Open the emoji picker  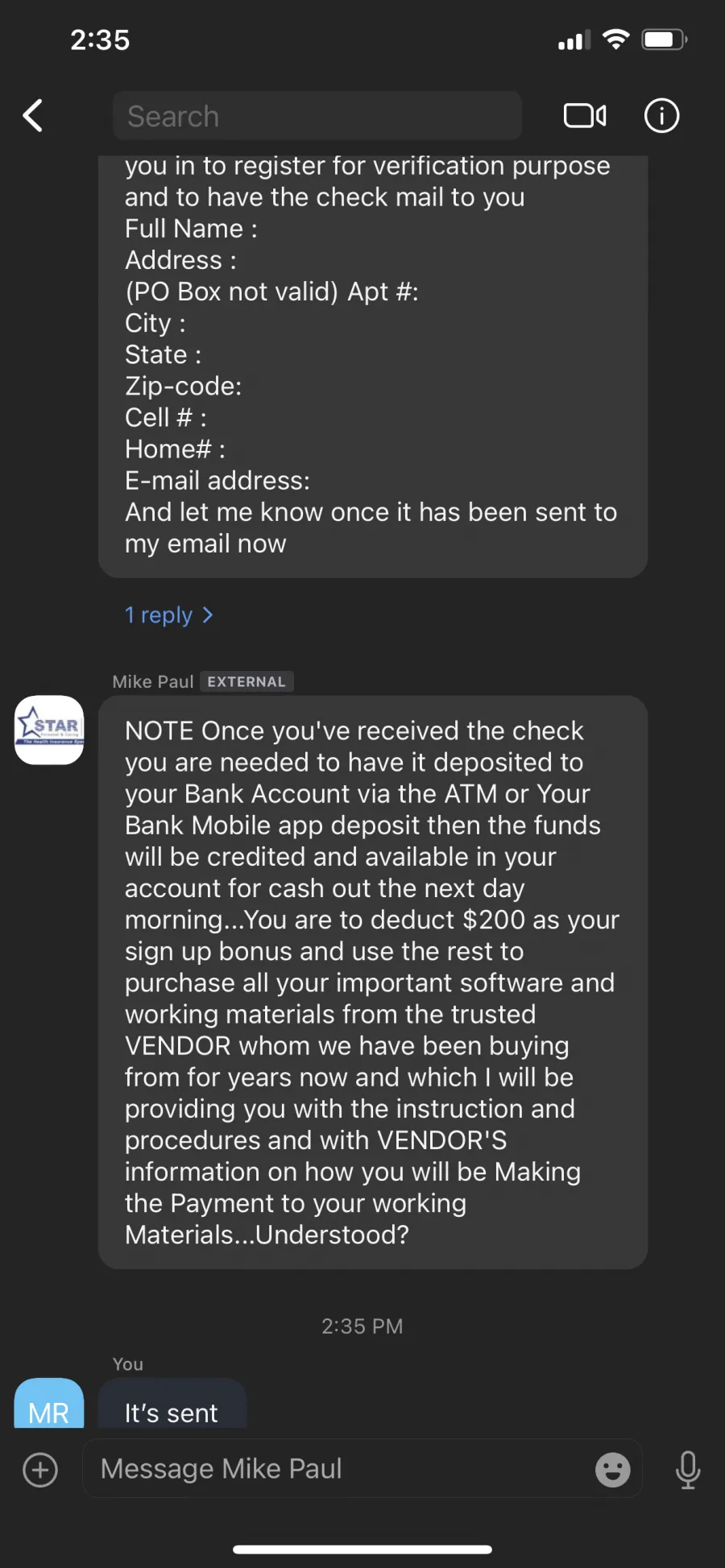point(612,1470)
